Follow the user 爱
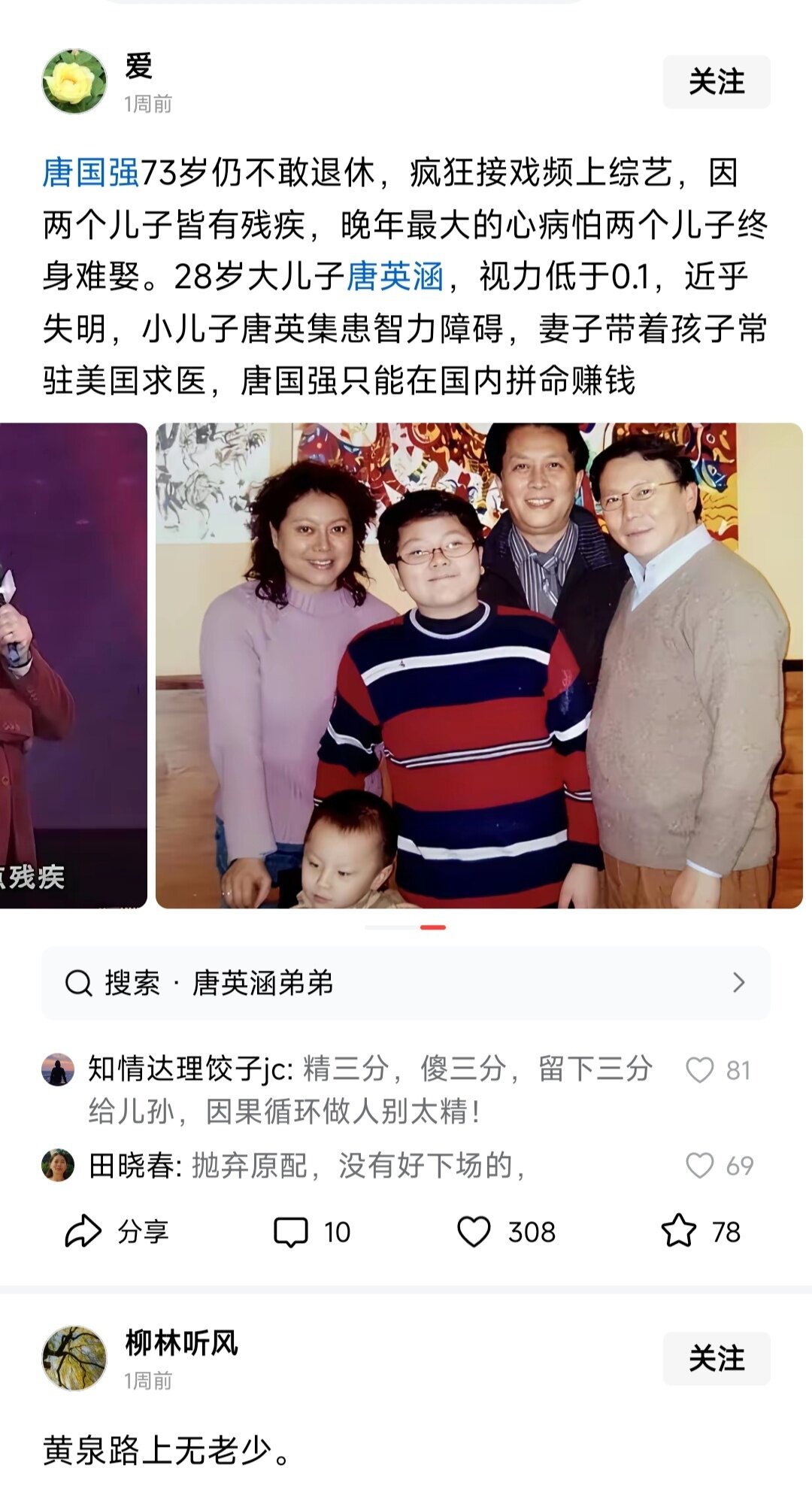 716,82
